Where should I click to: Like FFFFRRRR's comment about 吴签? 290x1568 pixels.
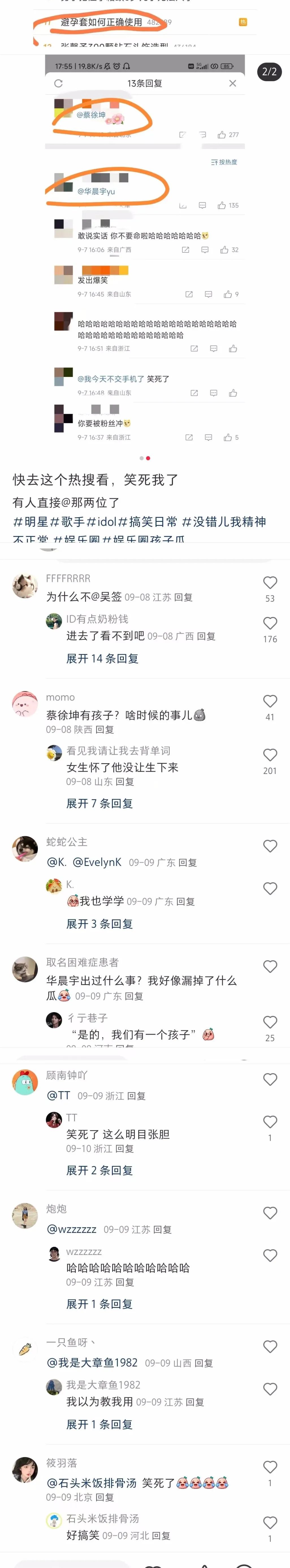click(x=270, y=583)
